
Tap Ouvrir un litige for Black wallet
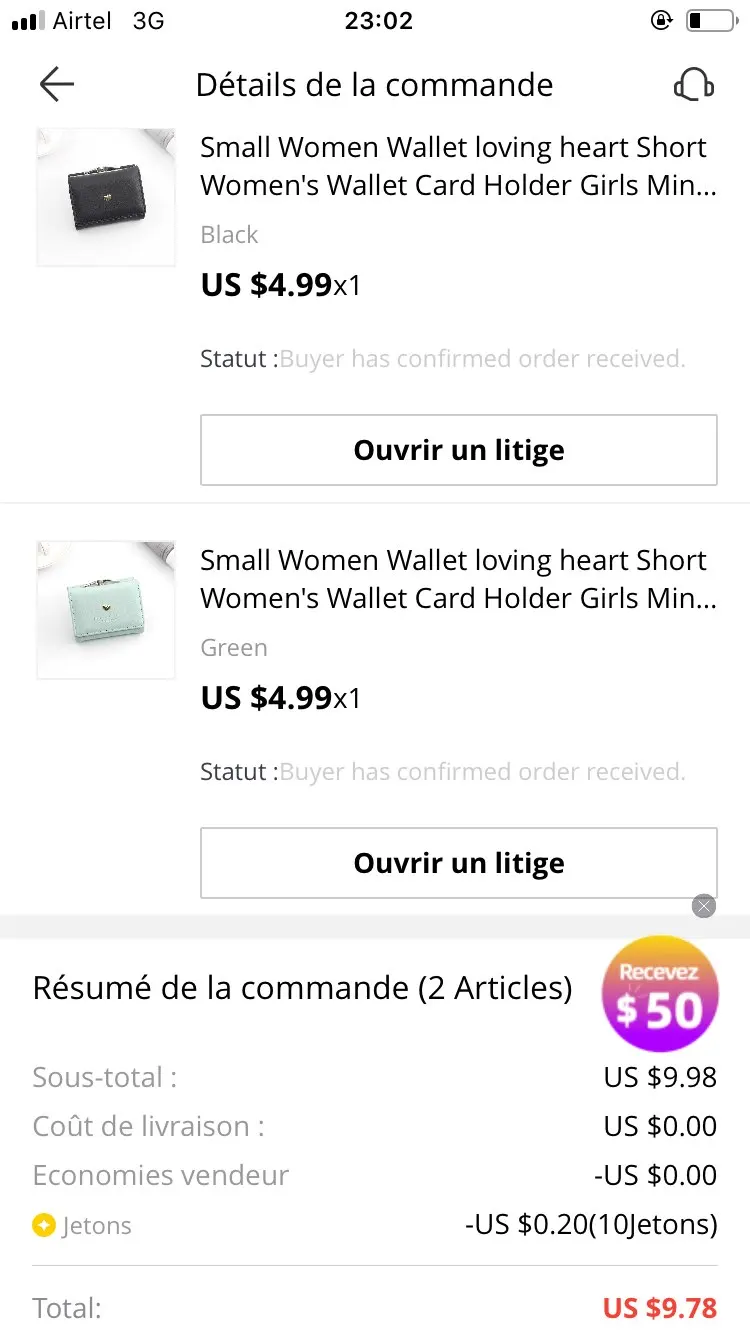pyautogui.click(x=459, y=450)
